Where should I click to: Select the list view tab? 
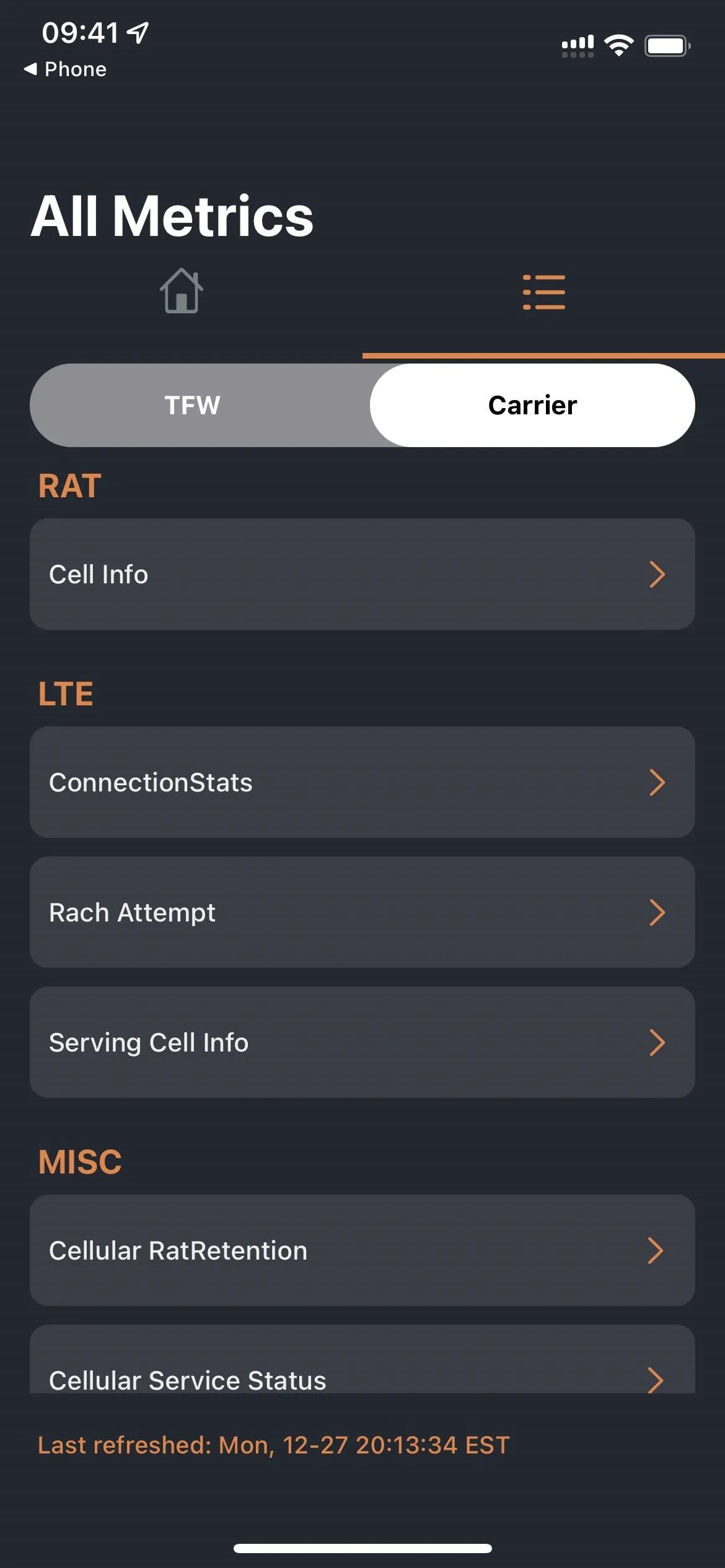click(x=543, y=292)
